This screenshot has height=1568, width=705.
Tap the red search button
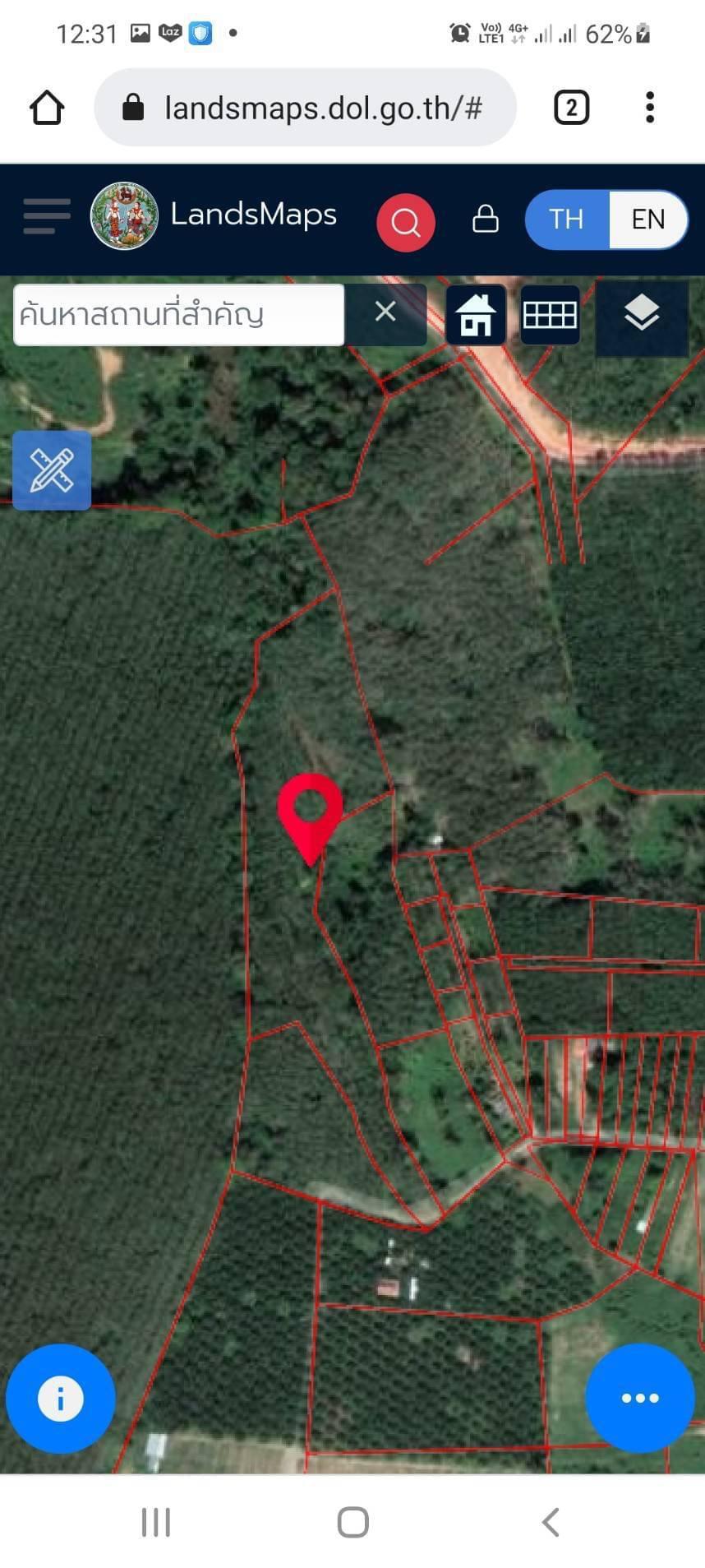pos(406,222)
